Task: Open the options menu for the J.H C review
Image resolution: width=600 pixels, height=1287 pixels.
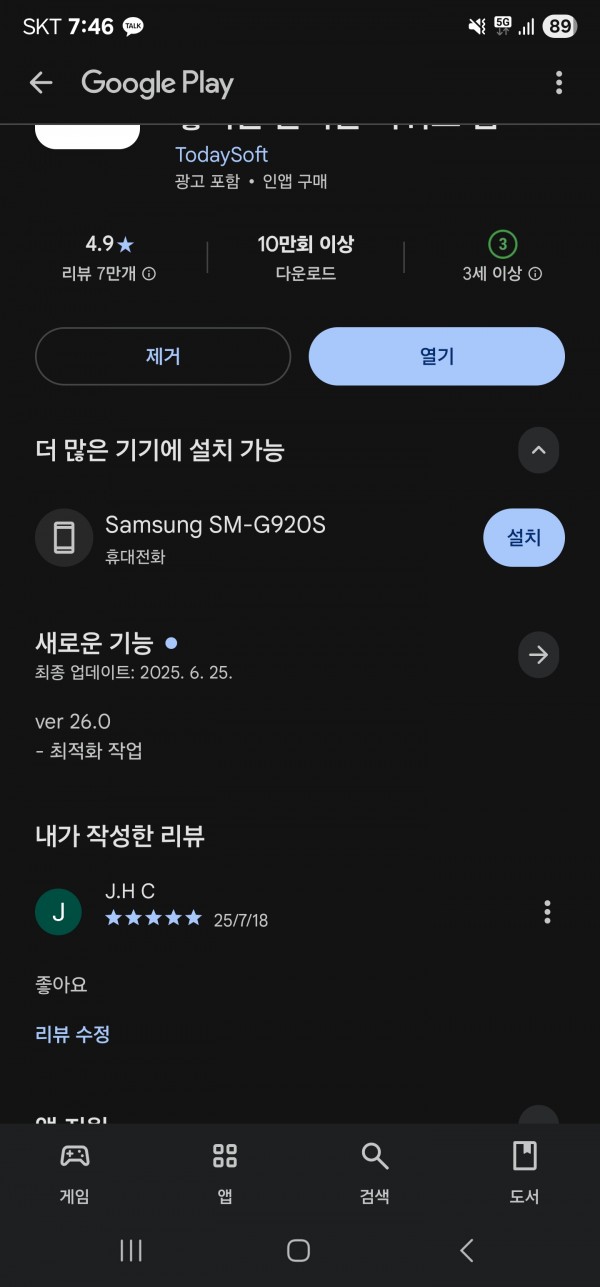Action: point(547,911)
